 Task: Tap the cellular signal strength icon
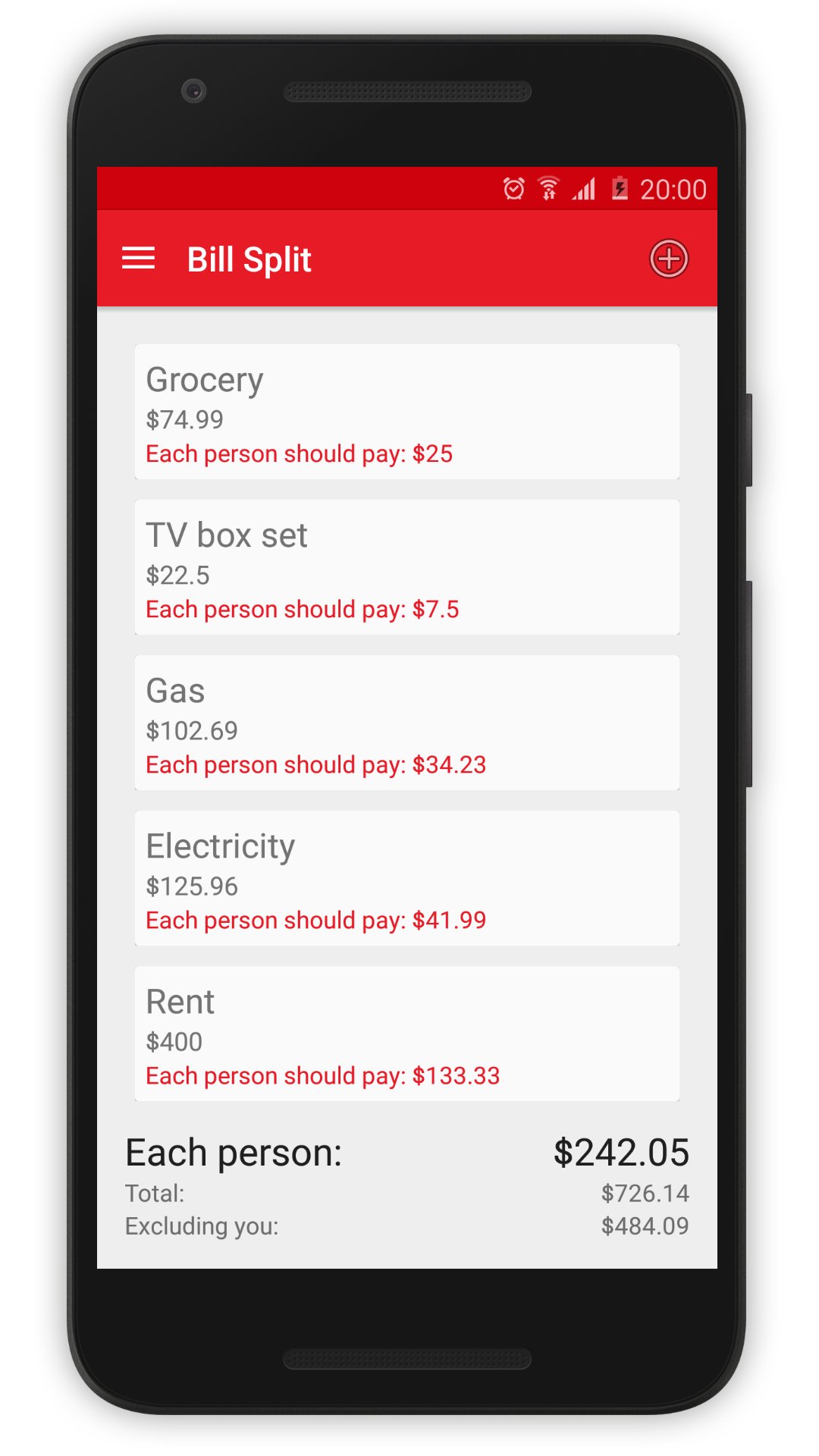click(x=582, y=190)
